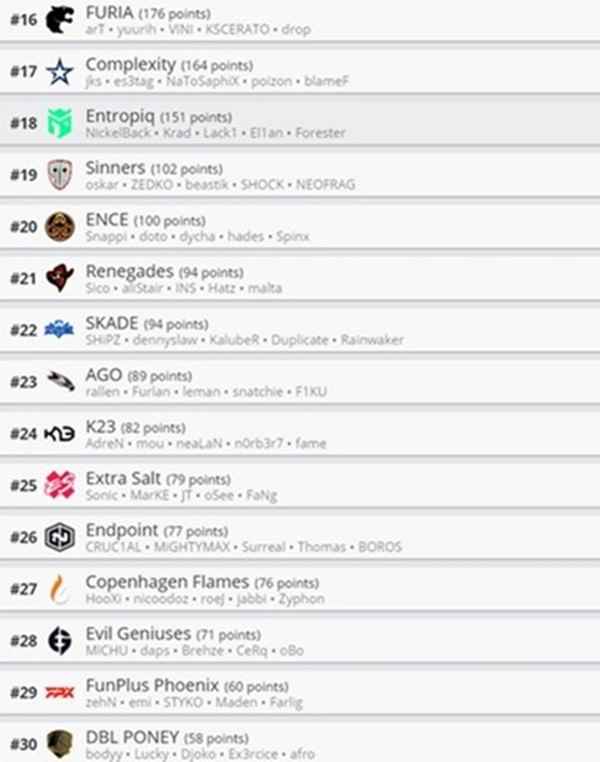
Task: Open the FunPlus Phoenix entry
Action: pyautogui.click(x=300, y=693)
